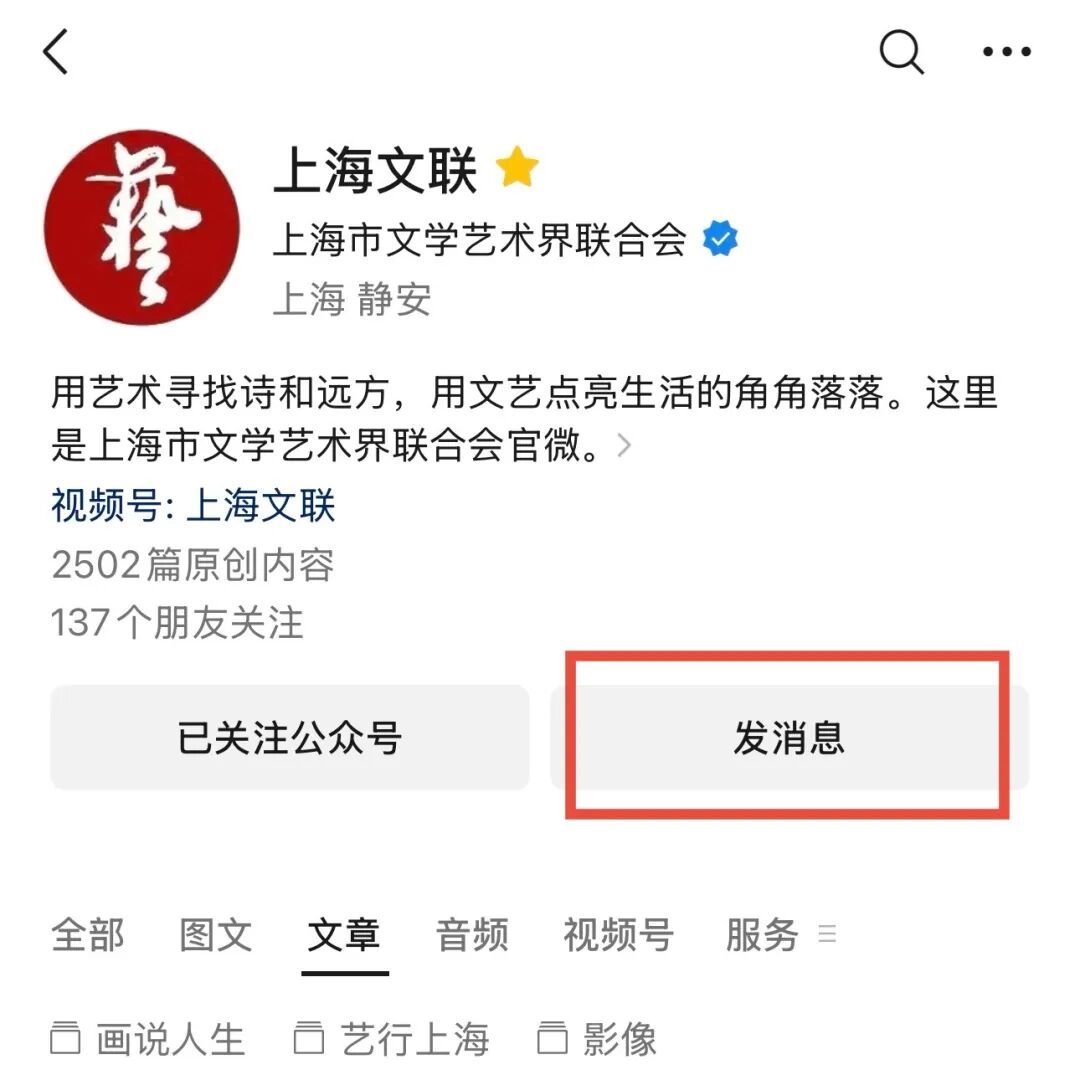Go back with the top-left arrow

(x=57, y=52)
